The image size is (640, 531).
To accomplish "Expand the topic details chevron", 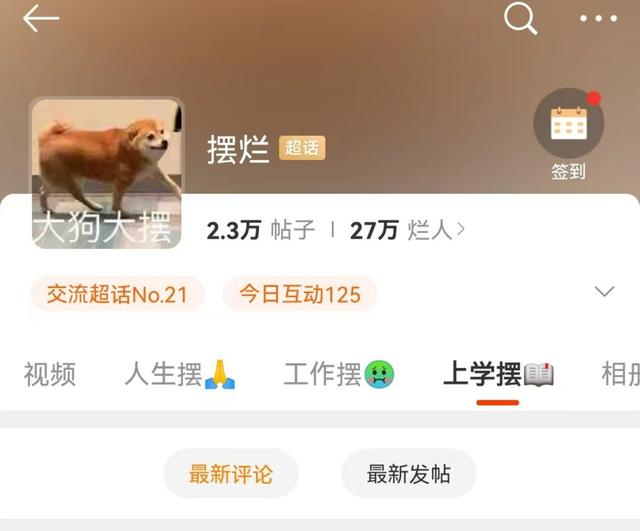I will coord(604,292).
